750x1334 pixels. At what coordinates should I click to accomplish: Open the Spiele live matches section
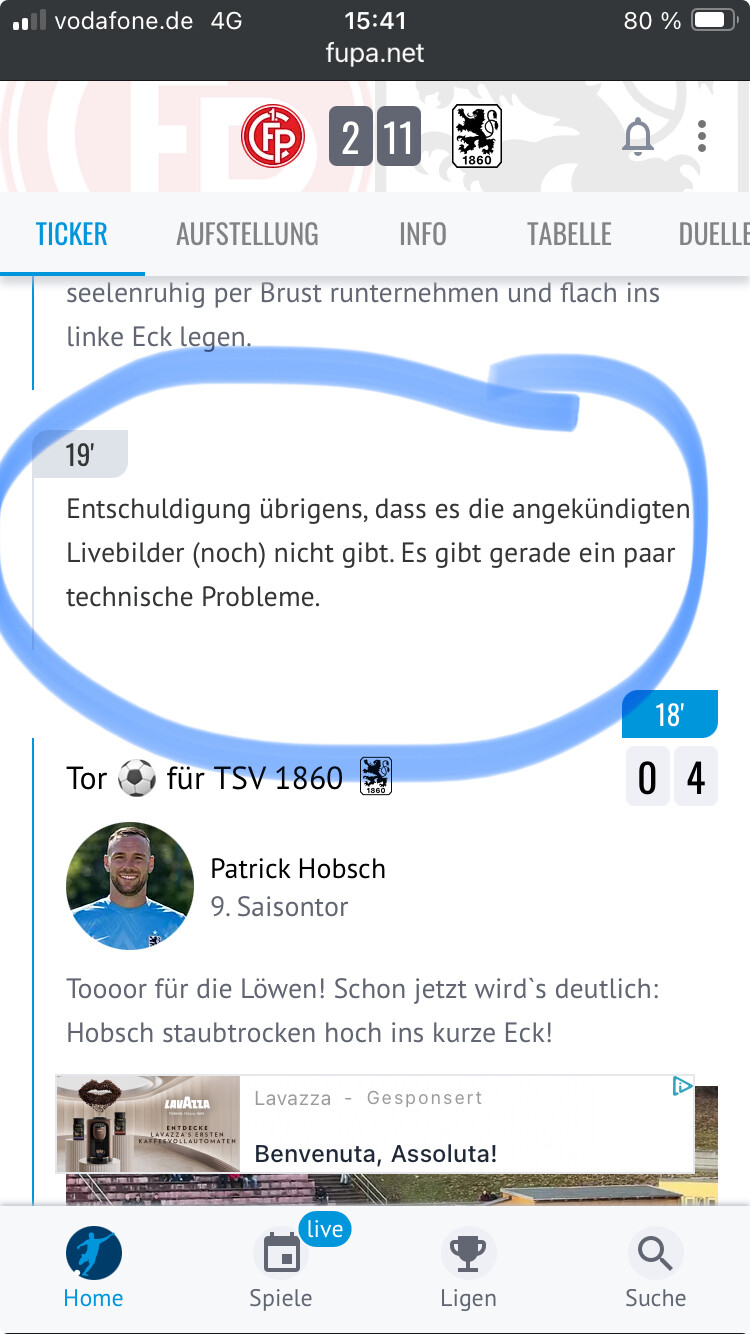(x=281, y=1268)
